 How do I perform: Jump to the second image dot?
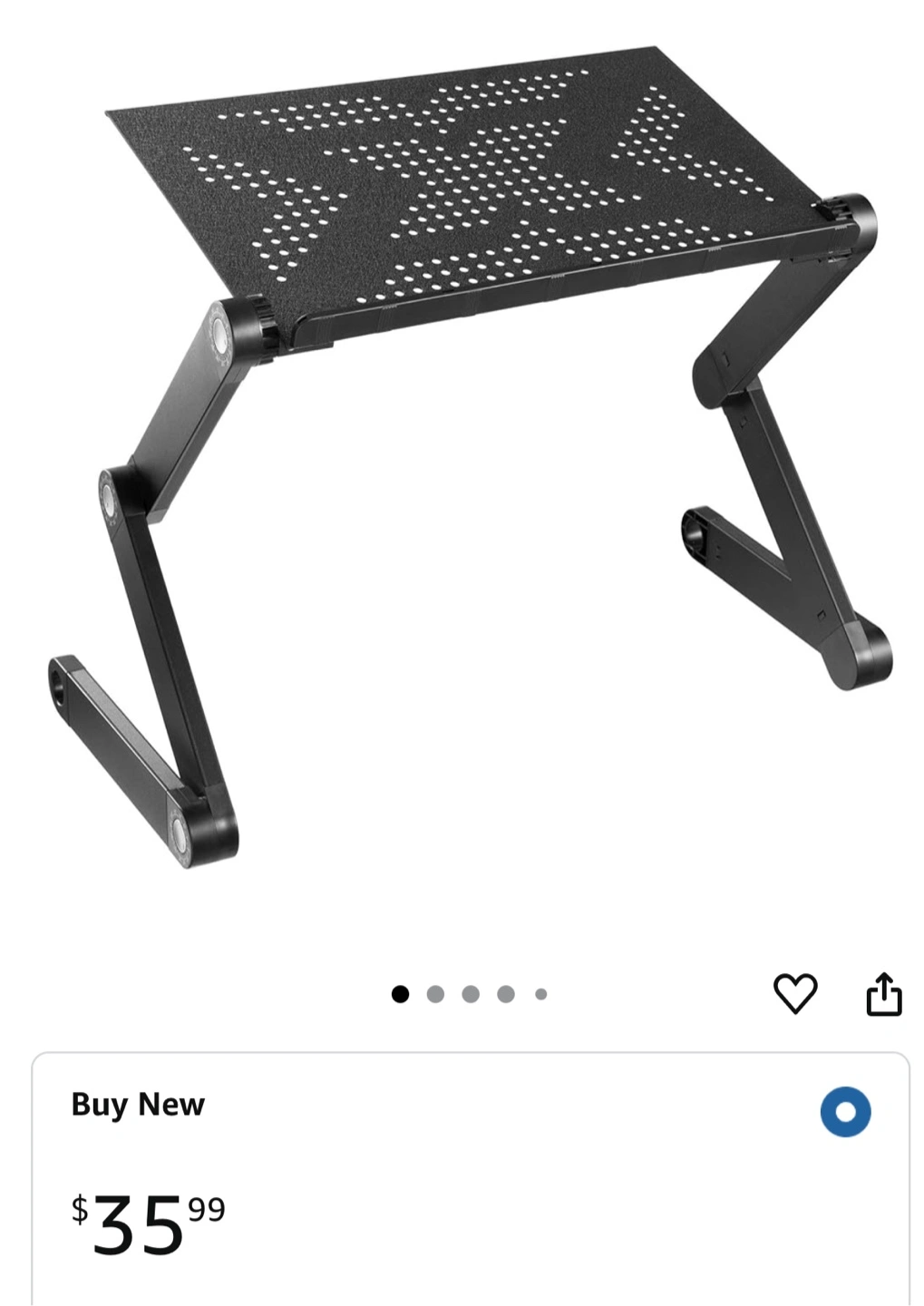click(435, 994)
